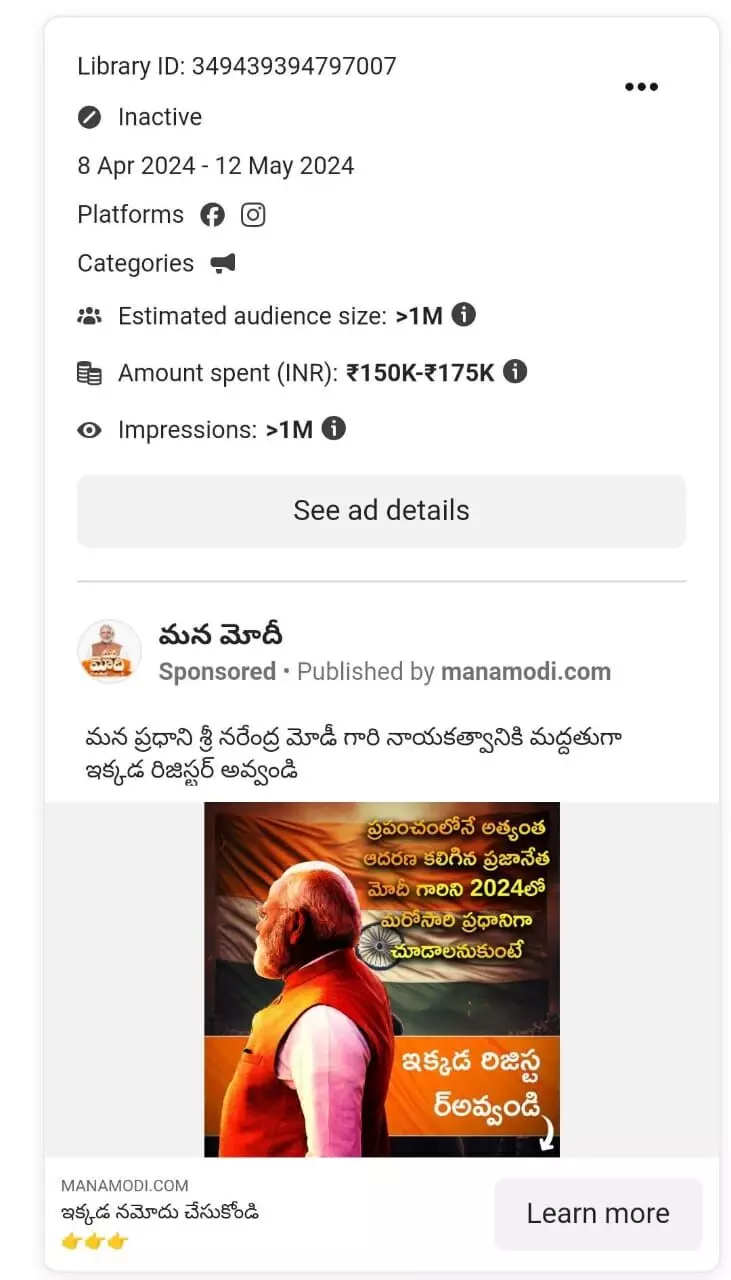Show info for amount spent
This screenshot has height=1280, width=731.
click(514, 372)
